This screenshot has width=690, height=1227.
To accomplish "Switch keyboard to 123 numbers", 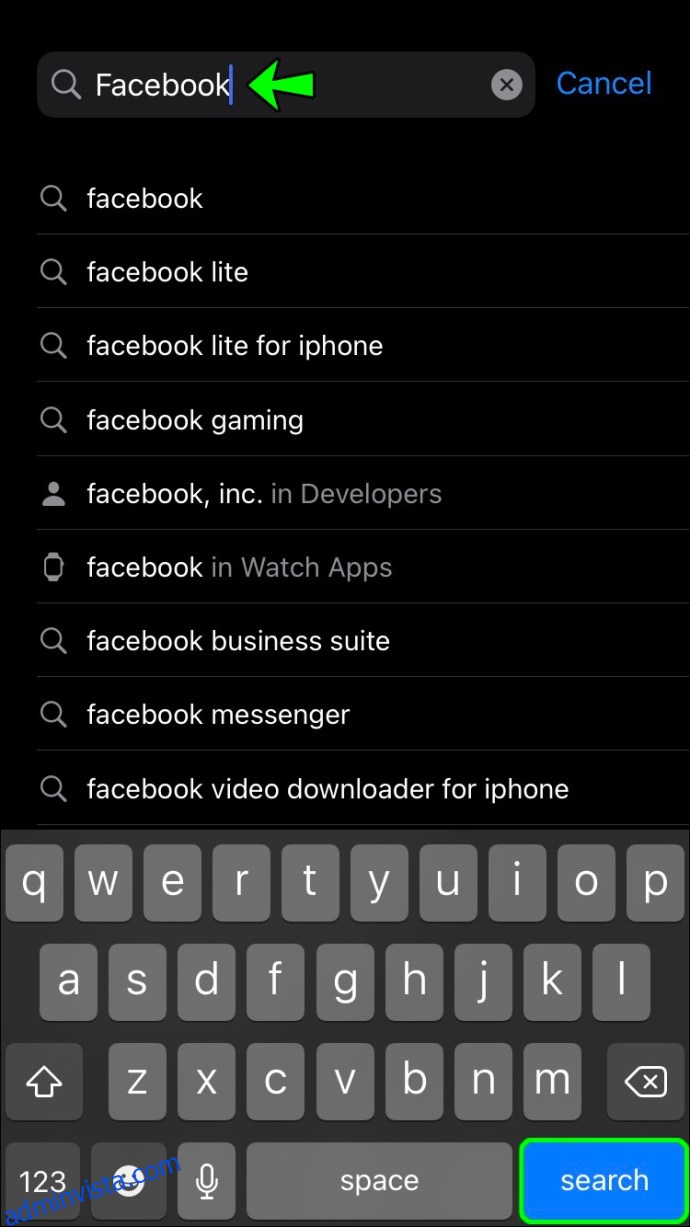I will tap(43, 1181).
